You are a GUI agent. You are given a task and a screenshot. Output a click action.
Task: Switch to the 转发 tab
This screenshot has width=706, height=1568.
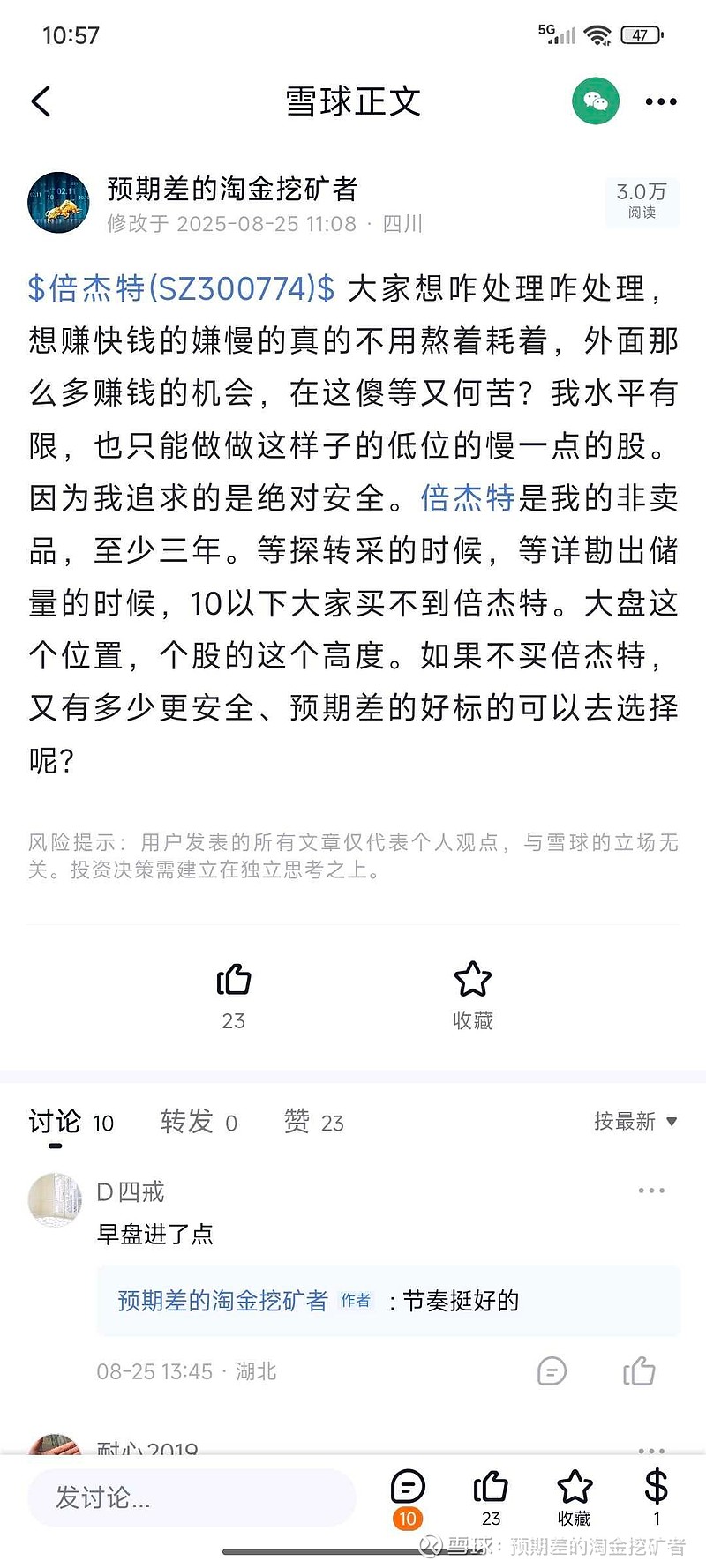coord(199,1122)
